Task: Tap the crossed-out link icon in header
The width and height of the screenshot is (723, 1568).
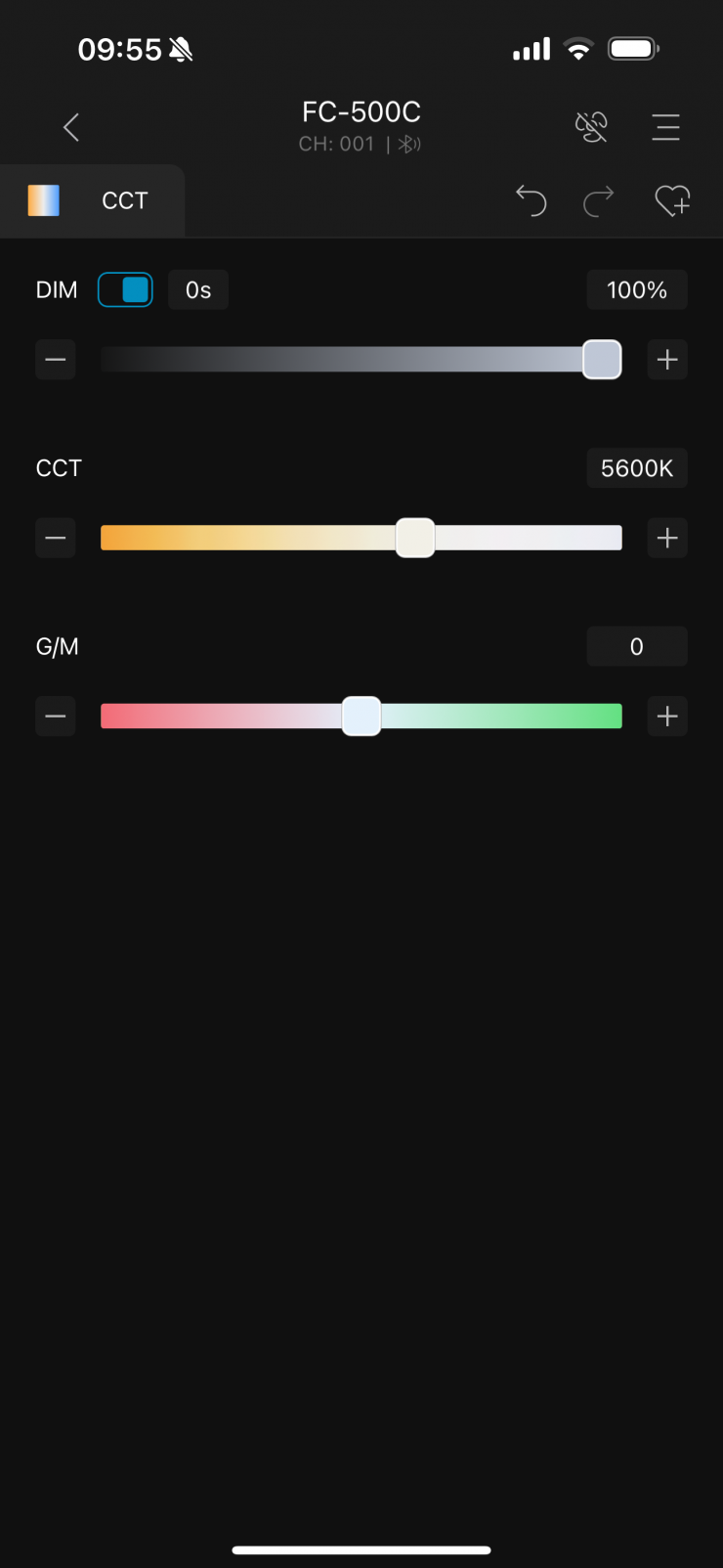Action: (x=591, y=127)
